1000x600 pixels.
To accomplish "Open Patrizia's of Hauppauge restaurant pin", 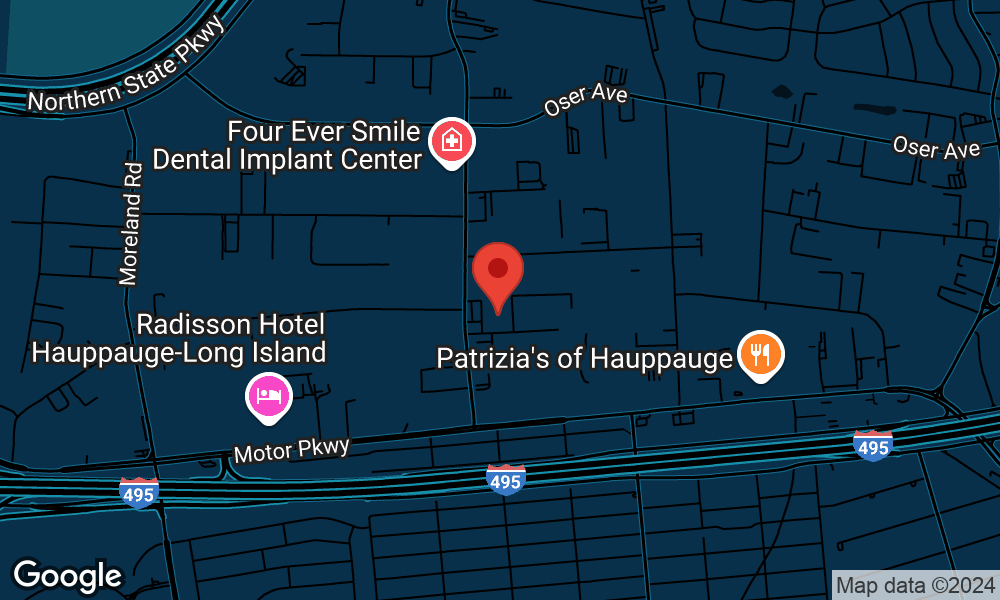I will [760, 353].
